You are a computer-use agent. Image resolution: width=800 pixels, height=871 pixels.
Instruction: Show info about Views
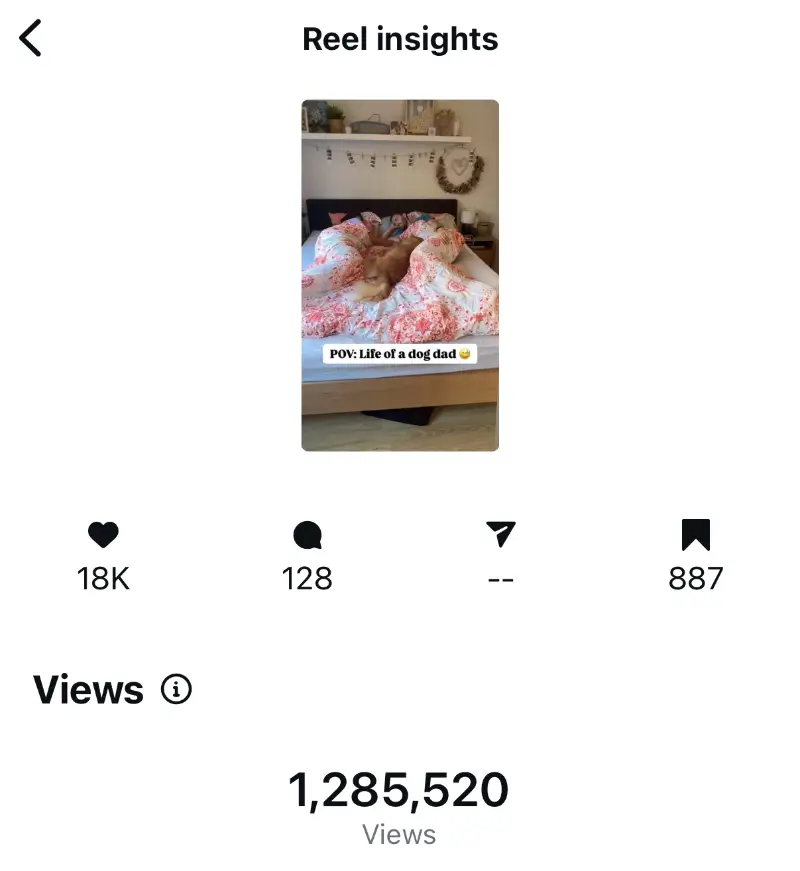click(177, 689)
